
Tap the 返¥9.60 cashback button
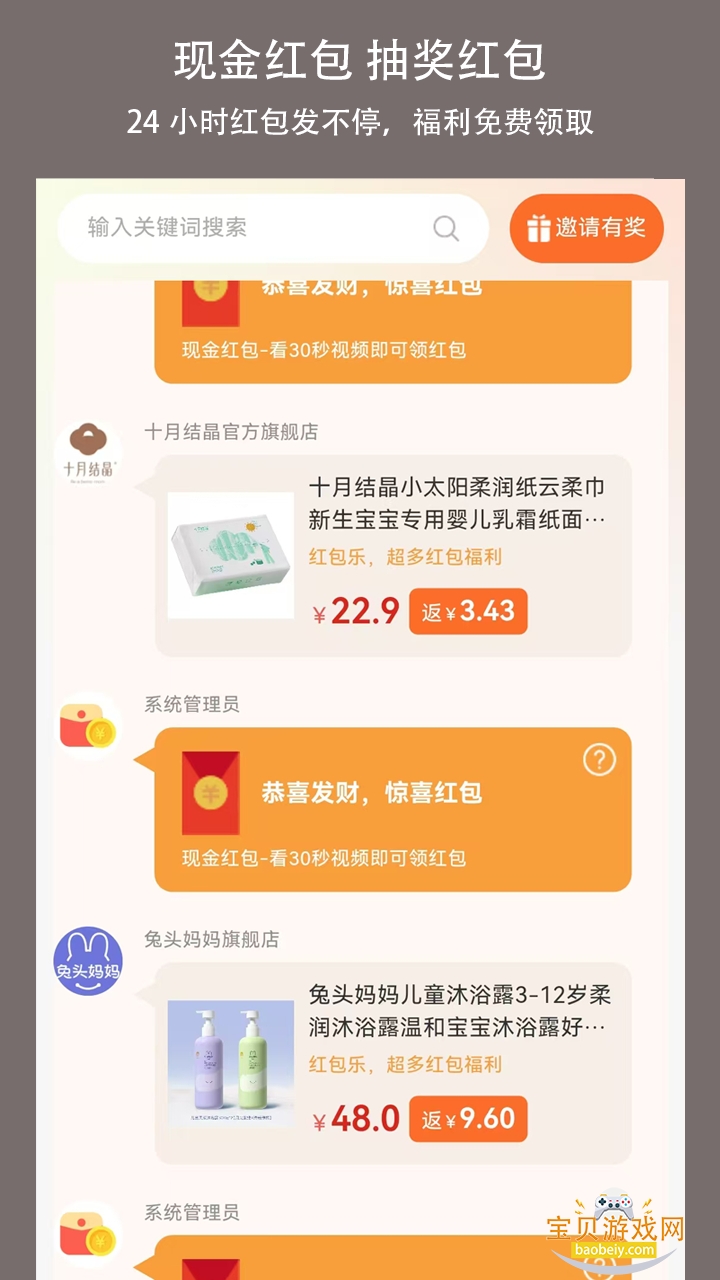(x=468, y=1119)
